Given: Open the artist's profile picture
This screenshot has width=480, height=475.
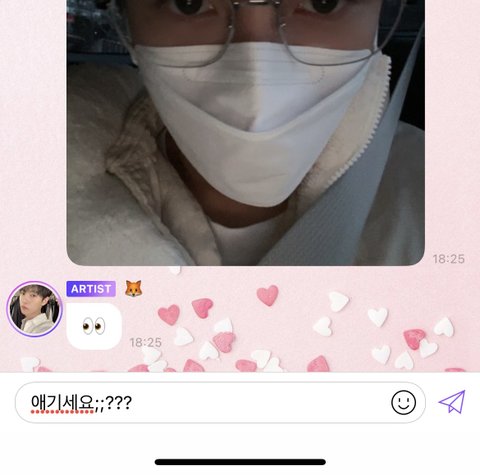Looking at the screenshot, I should pyautogui.click(x=34, y=309).
